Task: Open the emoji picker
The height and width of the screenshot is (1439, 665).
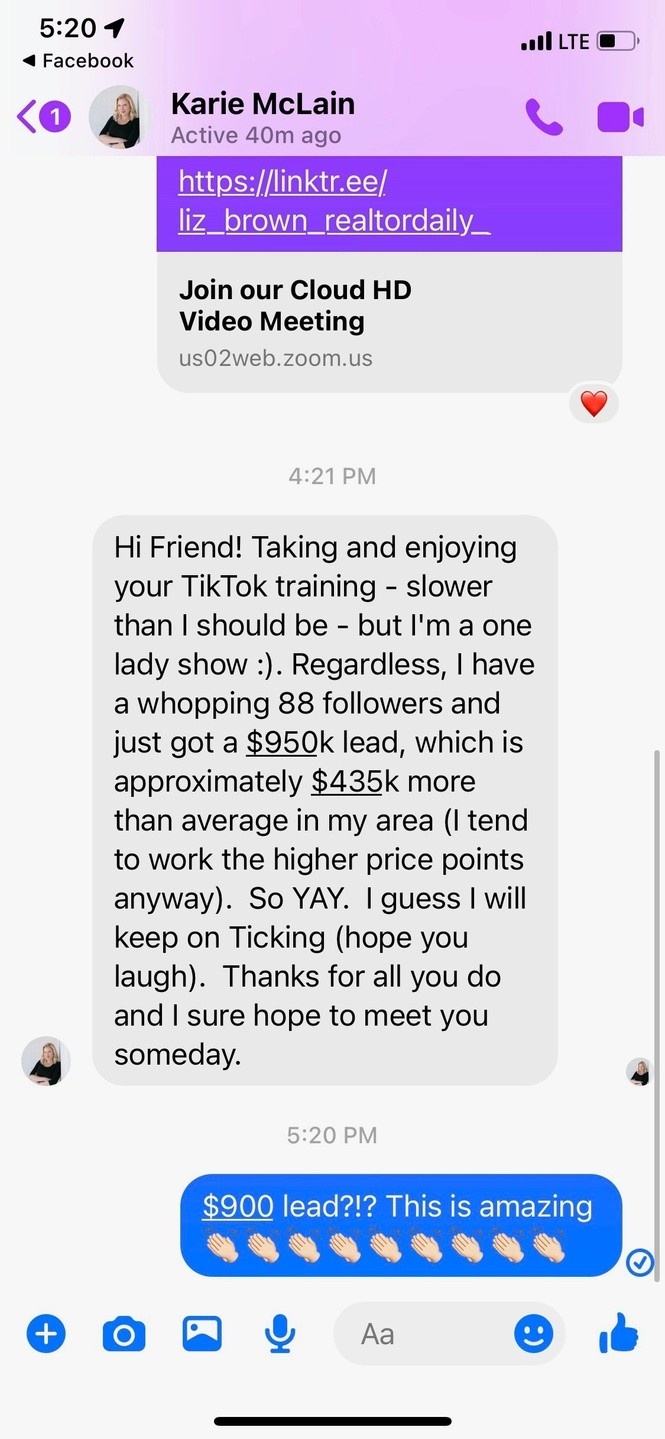Action: [533, 1333]
